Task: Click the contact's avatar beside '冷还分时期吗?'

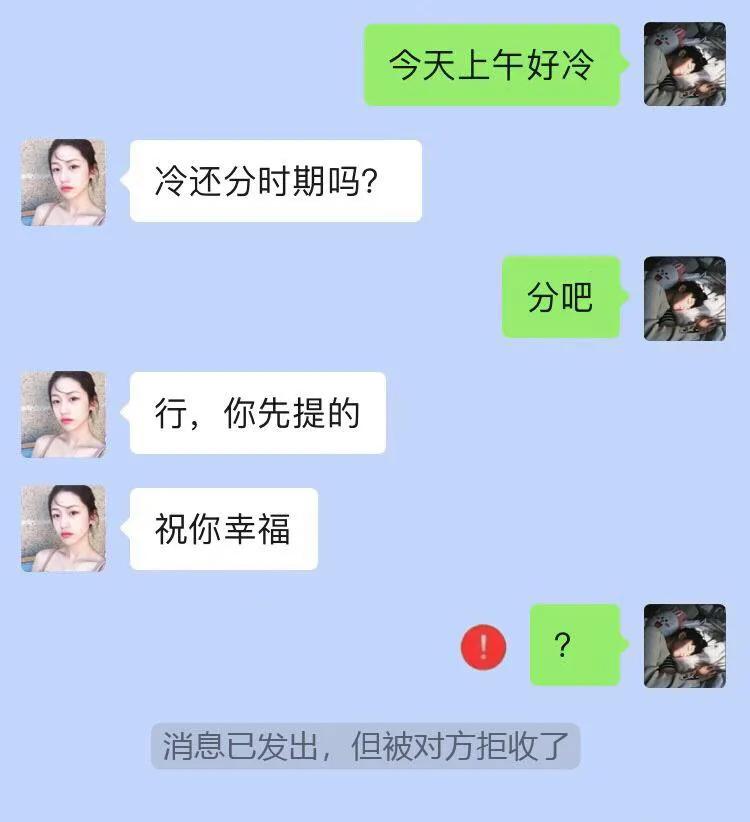Action: pos(64,185)
